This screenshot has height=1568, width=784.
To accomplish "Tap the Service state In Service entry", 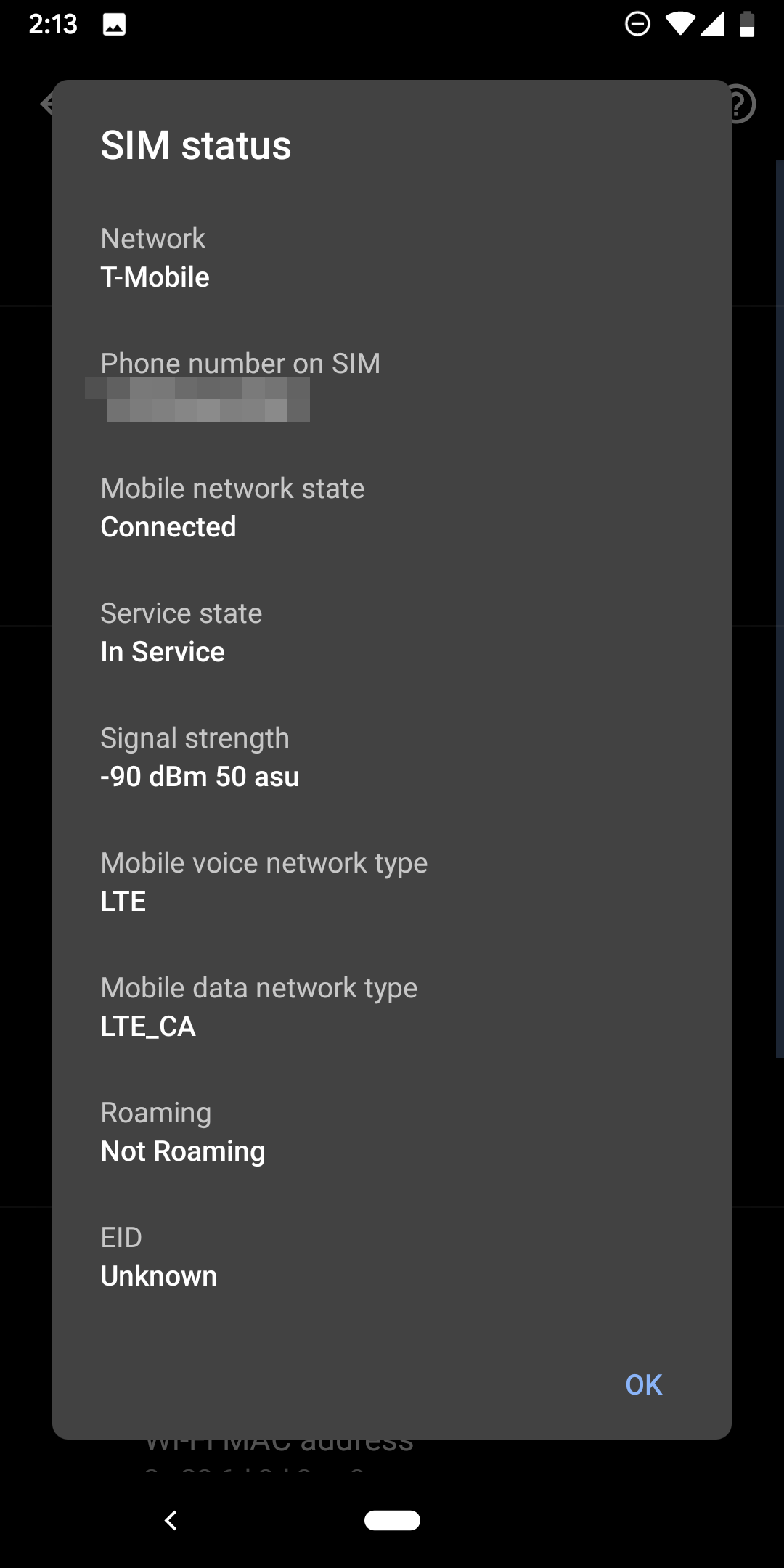I will [163, 651].
